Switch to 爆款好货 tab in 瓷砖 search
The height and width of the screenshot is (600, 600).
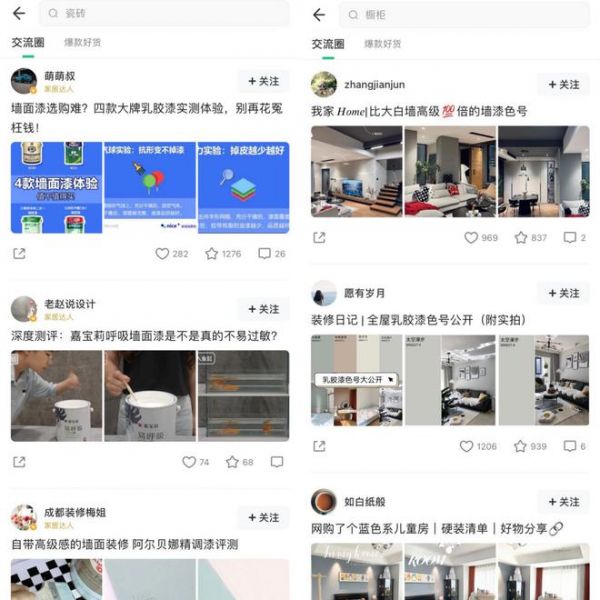click(83, 43)
